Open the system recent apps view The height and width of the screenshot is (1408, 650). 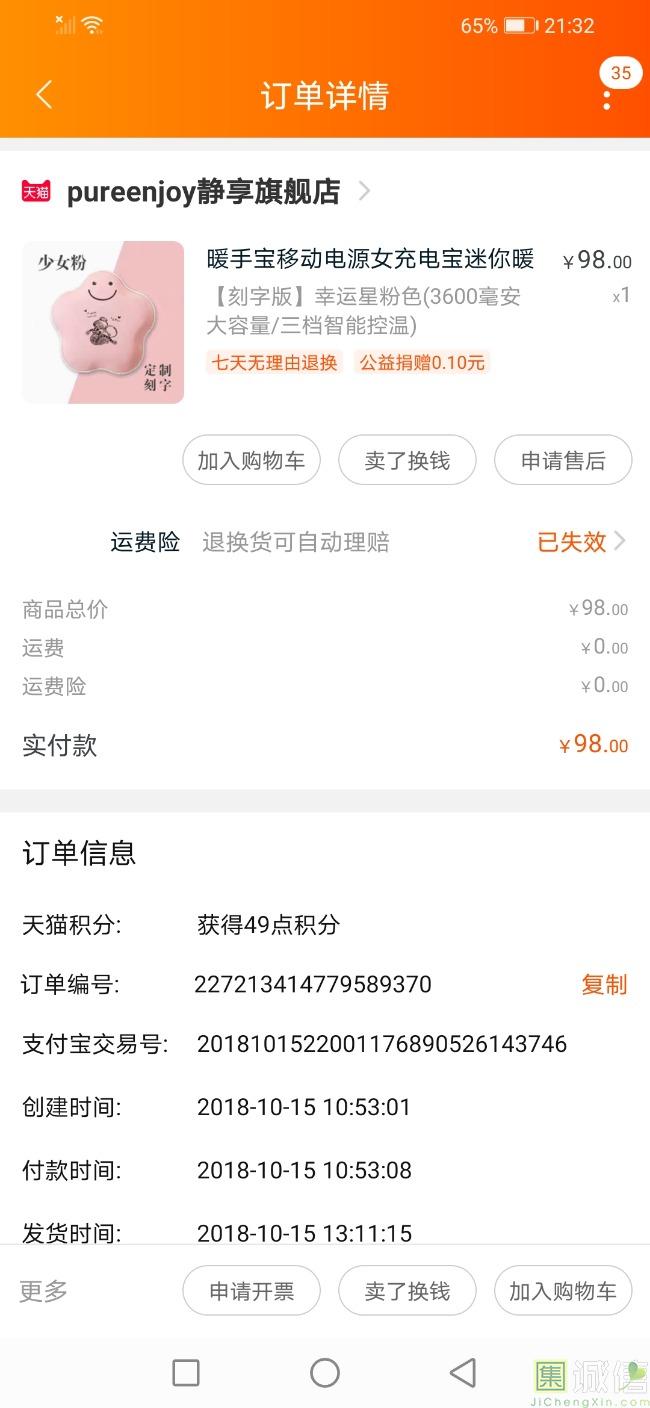186,1373
